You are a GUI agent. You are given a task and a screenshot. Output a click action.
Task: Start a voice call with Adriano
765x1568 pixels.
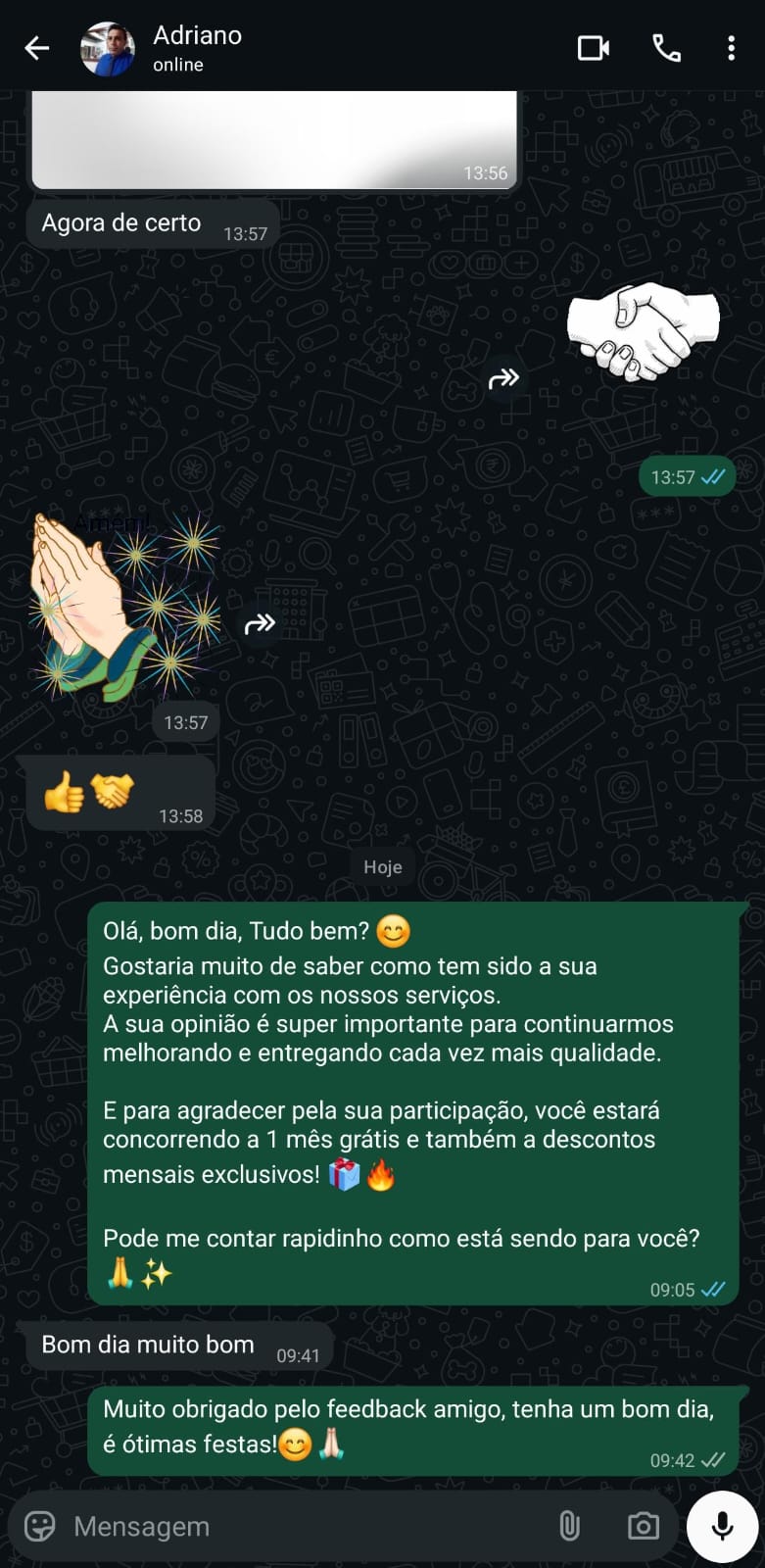click(666, 48)
